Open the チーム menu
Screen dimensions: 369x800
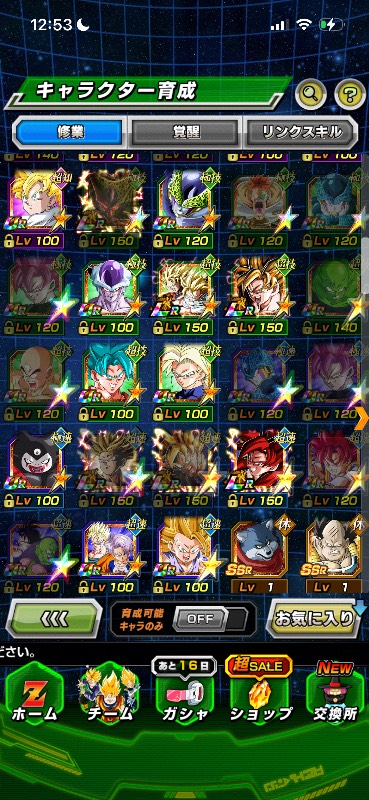110,695
